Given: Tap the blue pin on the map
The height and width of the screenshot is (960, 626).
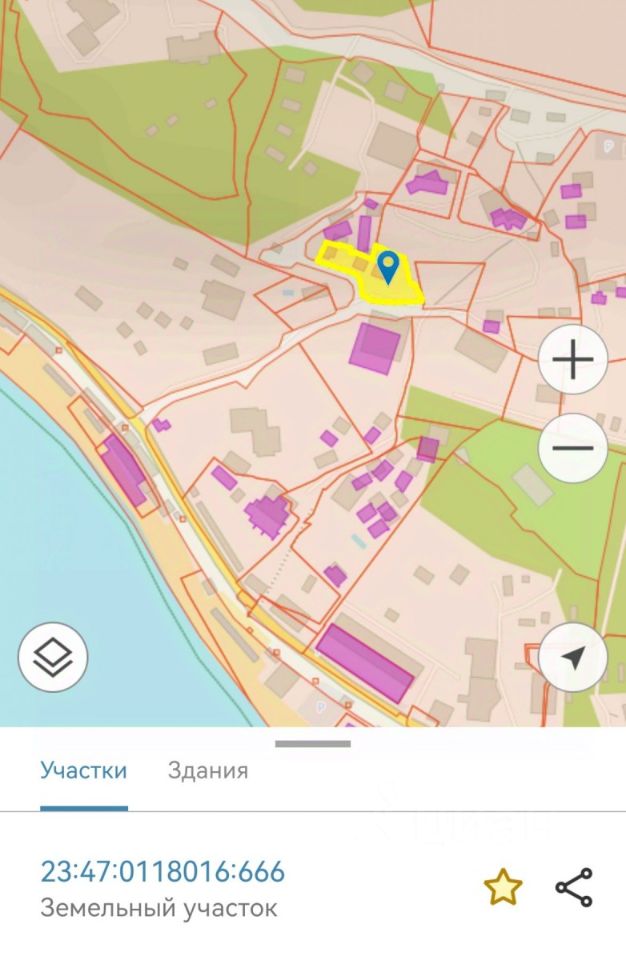Looking at the screenshot, I should coord(389,267).
